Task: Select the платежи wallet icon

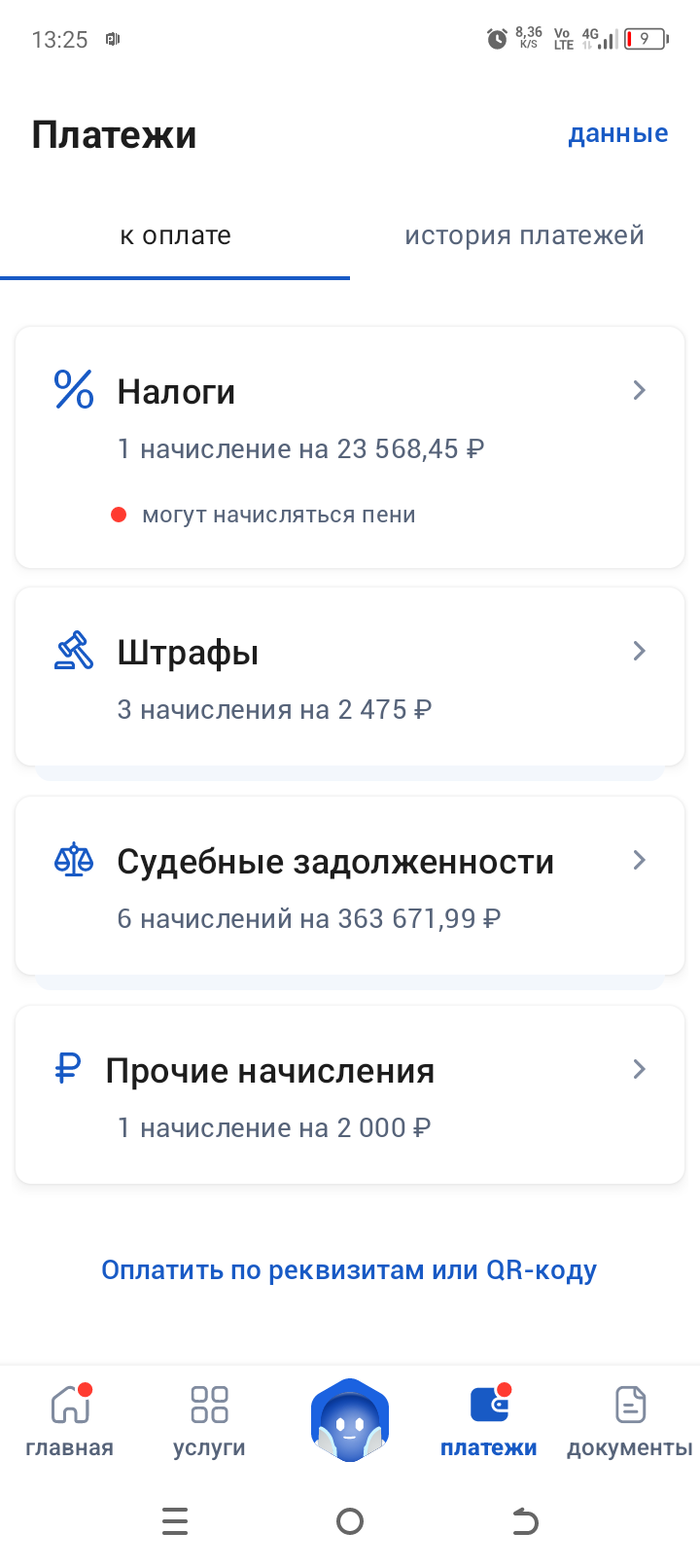Action: (x=489, y=1404)
